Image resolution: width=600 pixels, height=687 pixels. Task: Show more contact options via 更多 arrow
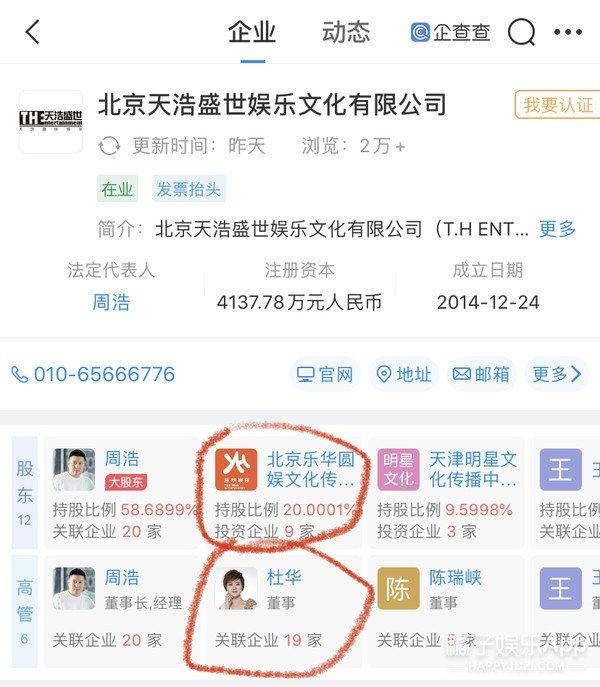(556, 375)
